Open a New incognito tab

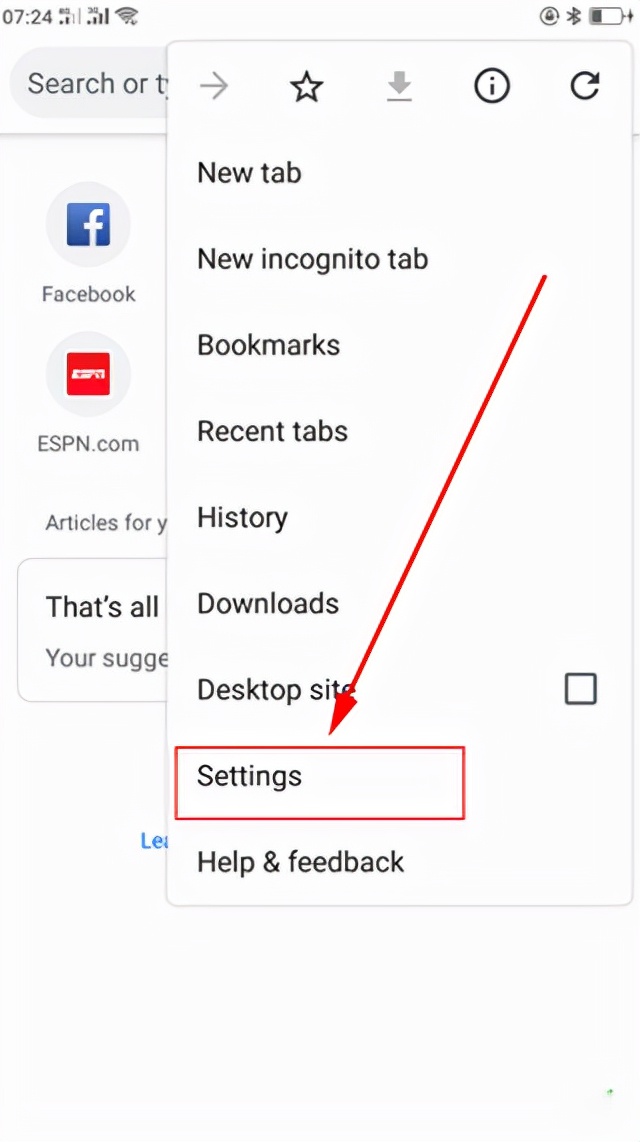point(312,259)
